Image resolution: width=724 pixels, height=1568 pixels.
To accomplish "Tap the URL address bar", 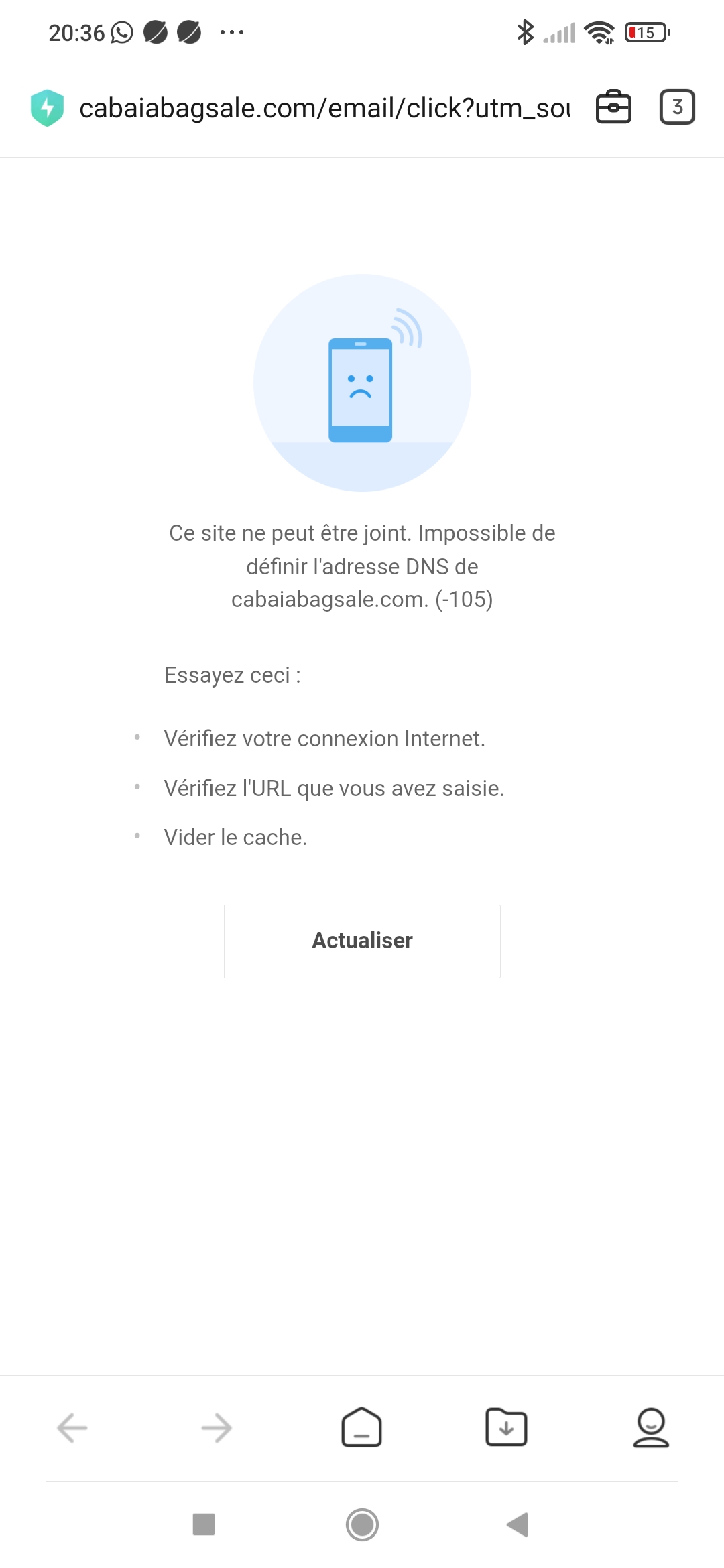I will (x=324, y=108).
